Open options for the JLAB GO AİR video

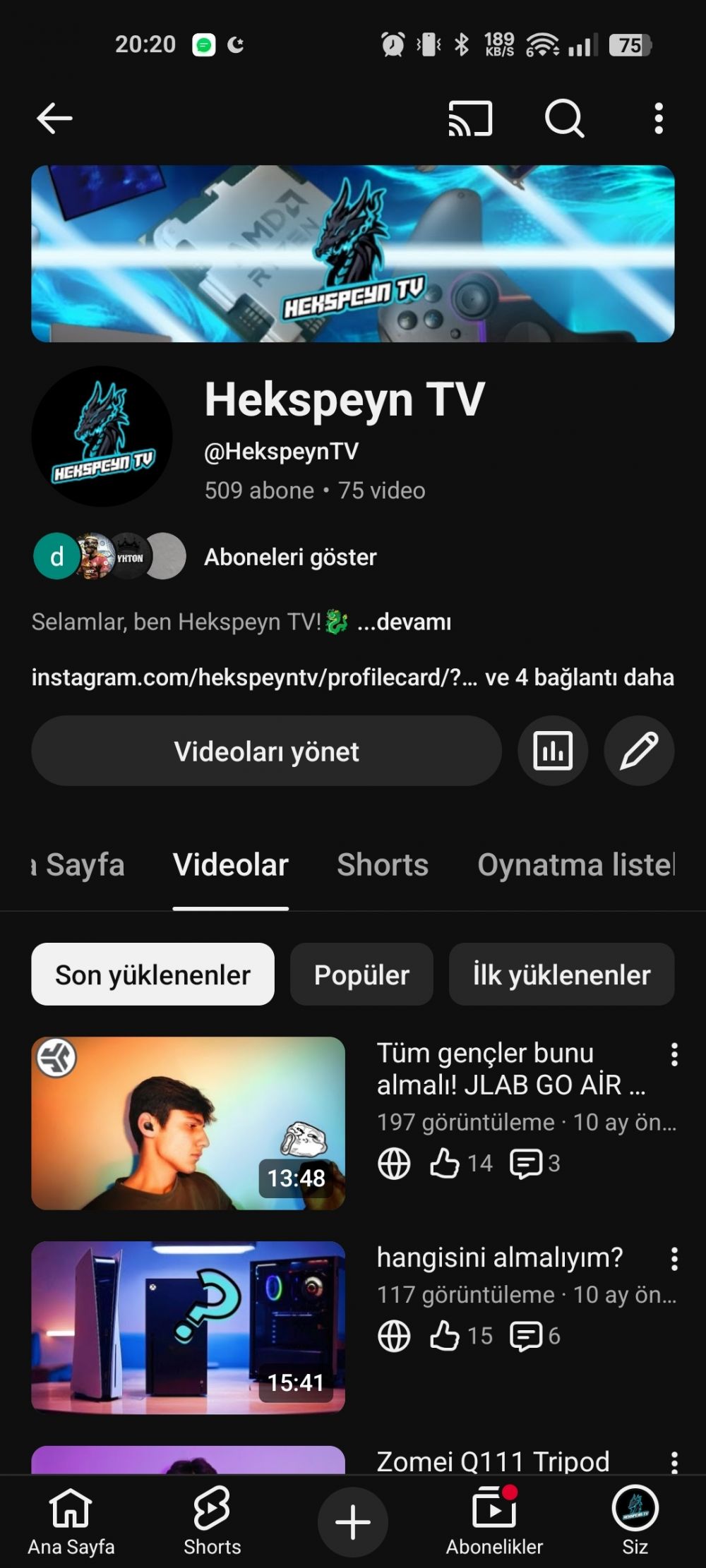[x=674, y=1055]
